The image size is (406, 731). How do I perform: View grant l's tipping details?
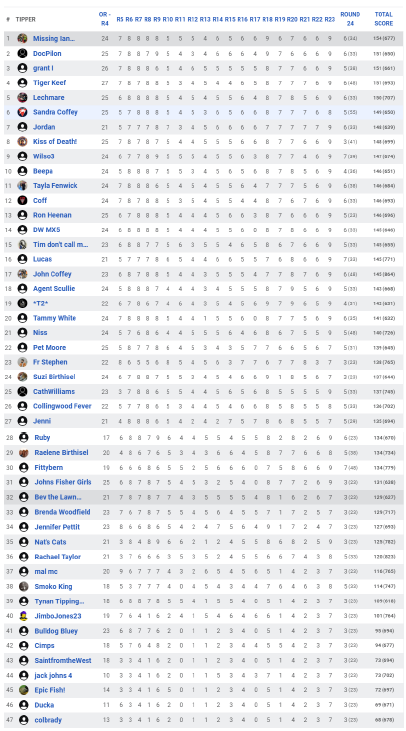[x=43, y=68]
